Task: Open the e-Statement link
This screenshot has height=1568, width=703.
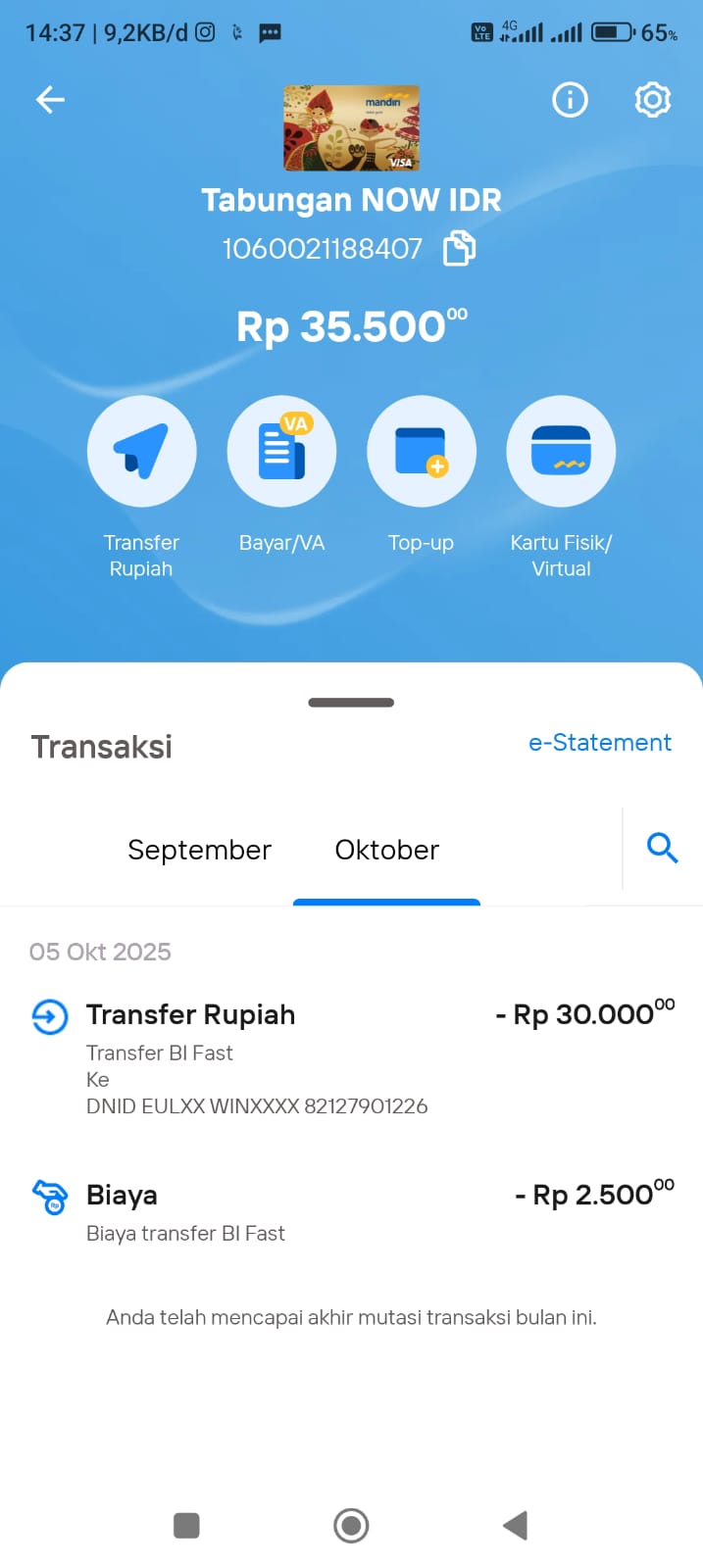Action: tap(599, 743)
